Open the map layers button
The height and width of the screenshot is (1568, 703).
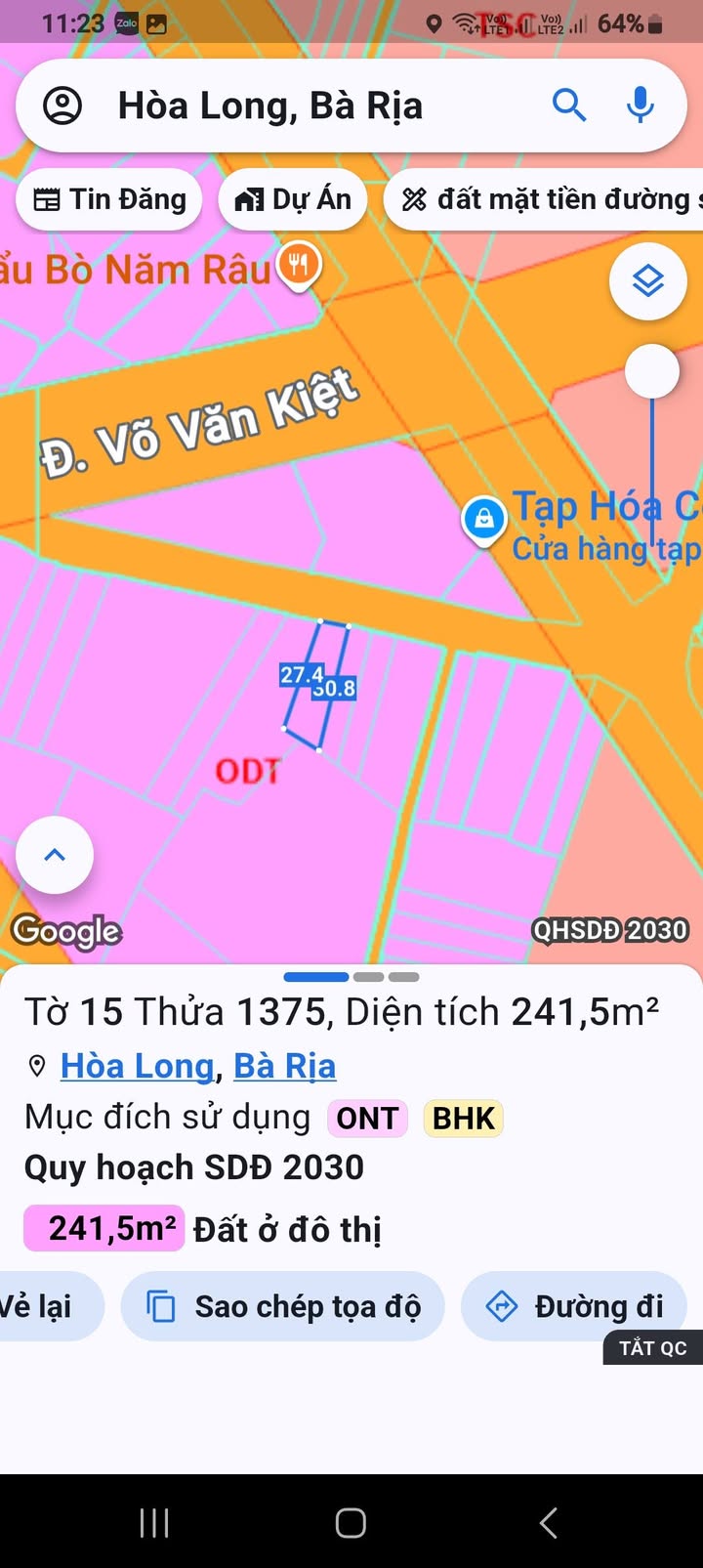coord(648,281)
